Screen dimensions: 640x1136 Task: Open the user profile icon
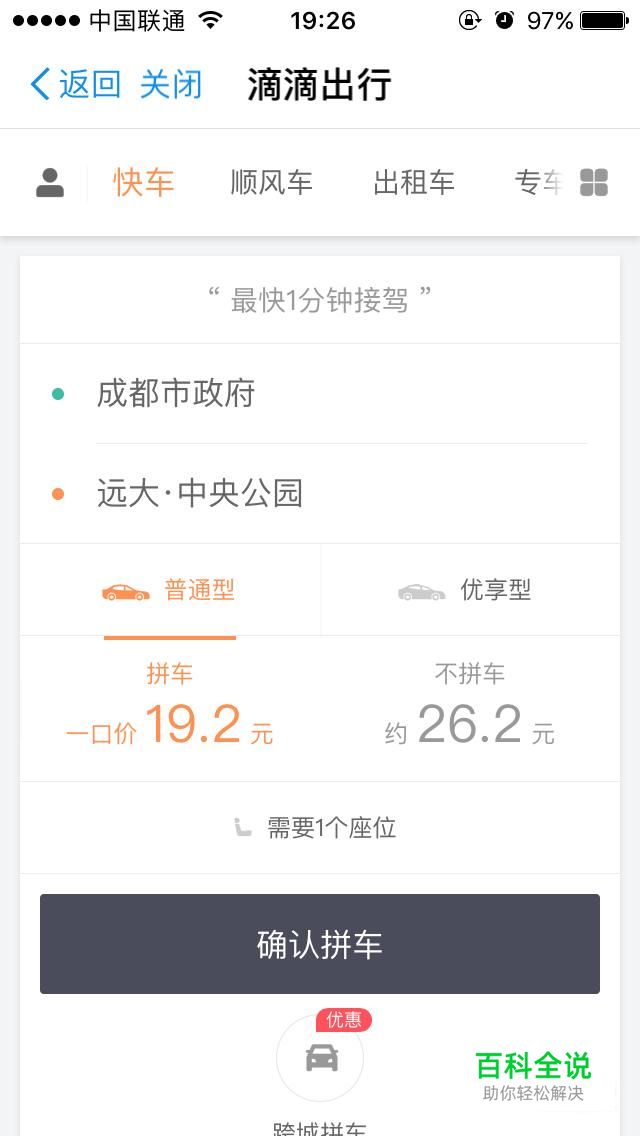pos(50,183)
